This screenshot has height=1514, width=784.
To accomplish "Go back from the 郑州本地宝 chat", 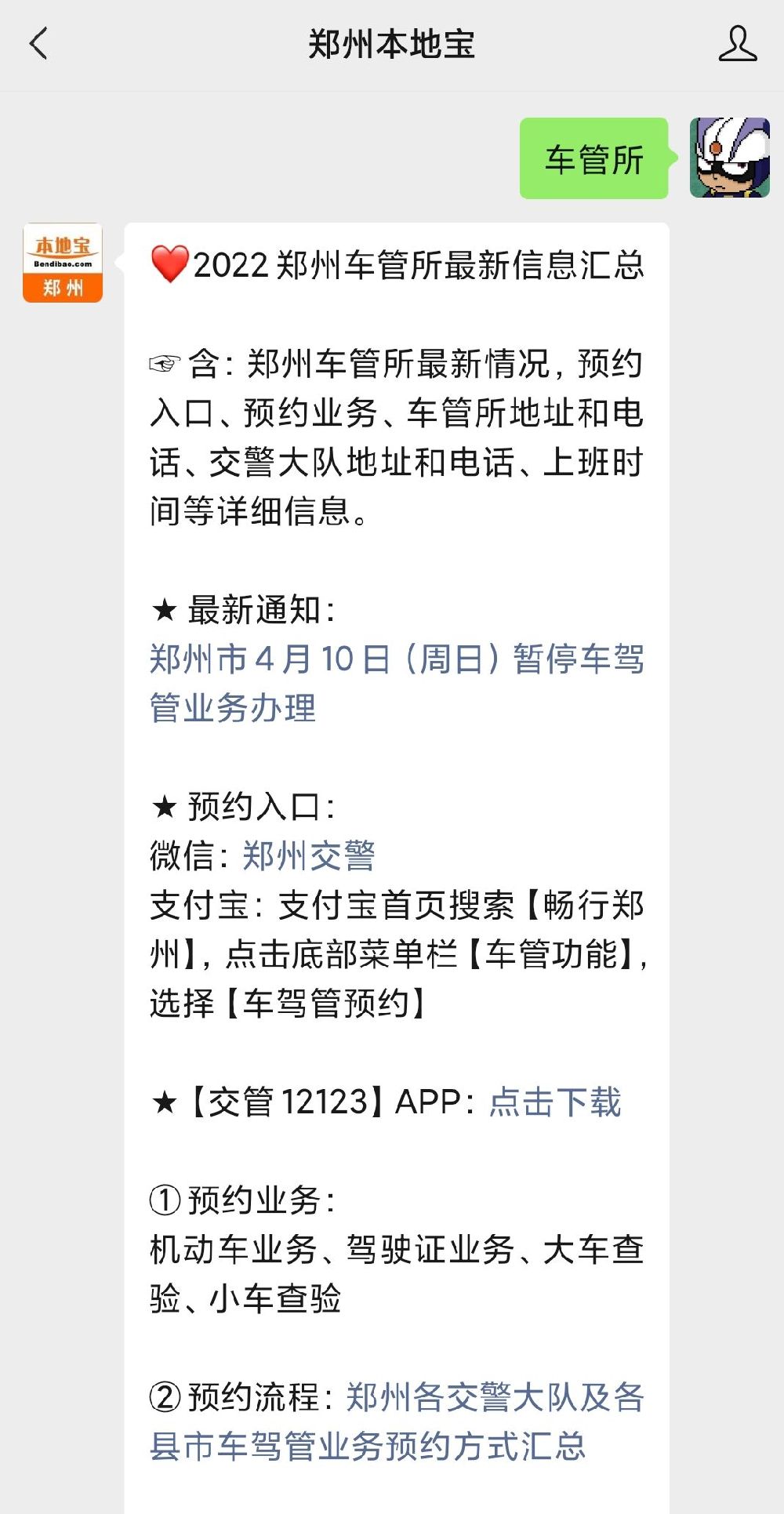I will pos(38,44).
